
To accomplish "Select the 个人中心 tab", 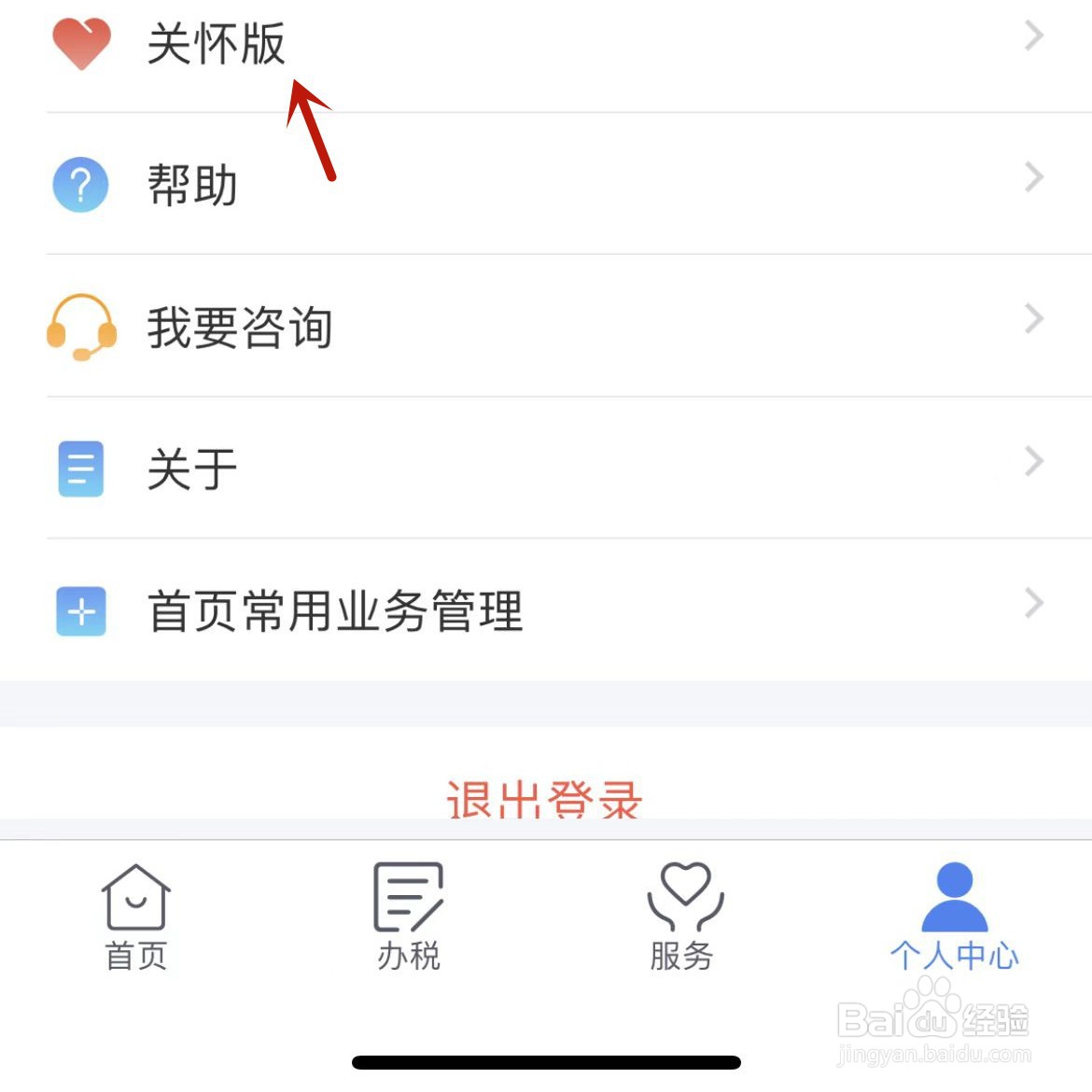I will (955, 917).
